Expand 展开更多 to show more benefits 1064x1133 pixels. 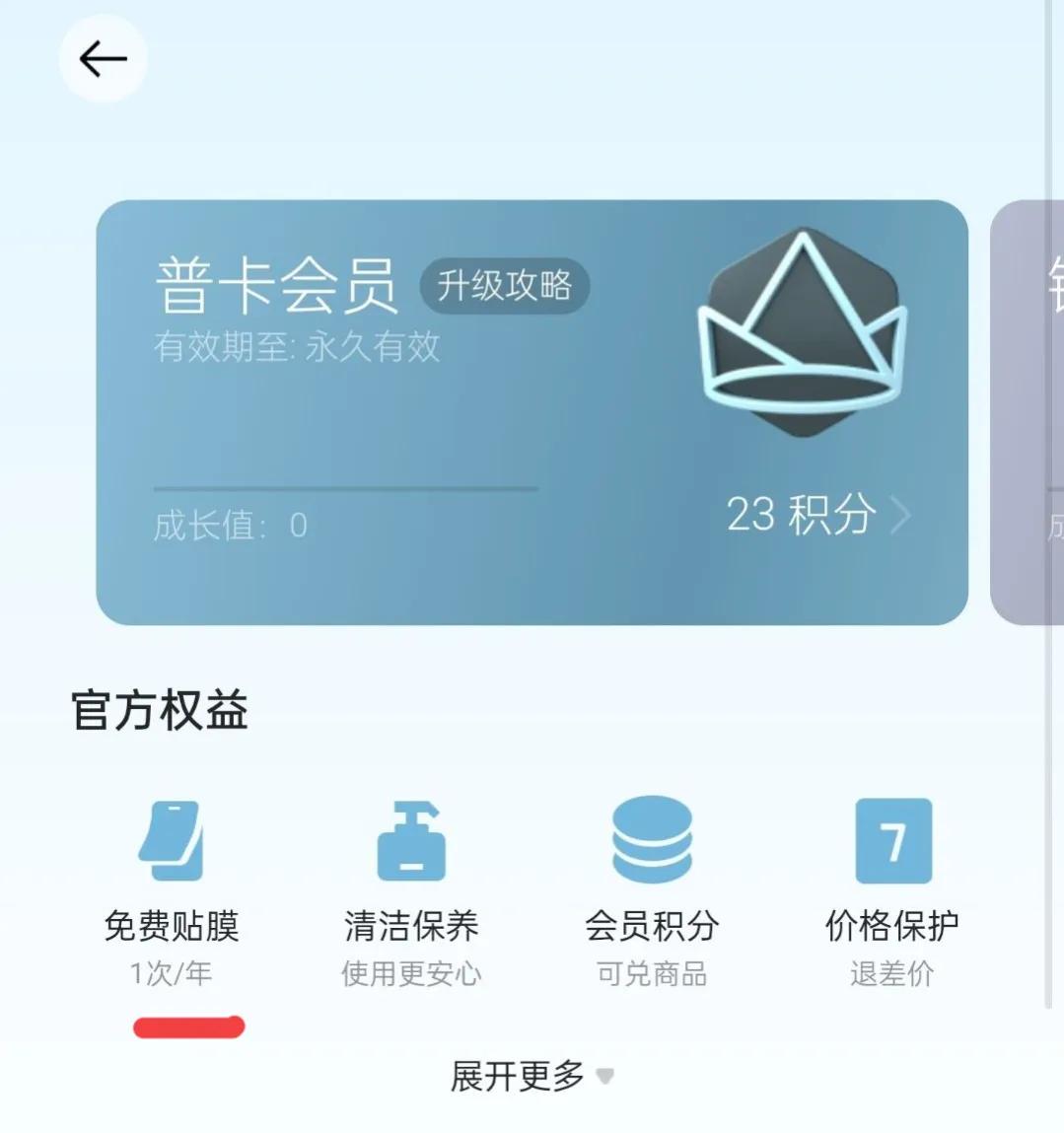coord(520,1079)
